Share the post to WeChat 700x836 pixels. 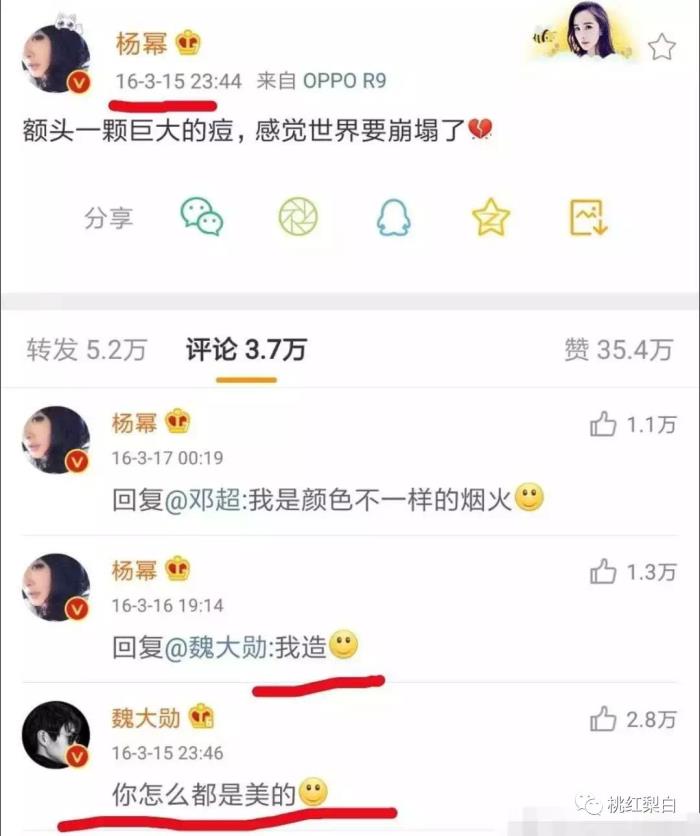[202, 217]
